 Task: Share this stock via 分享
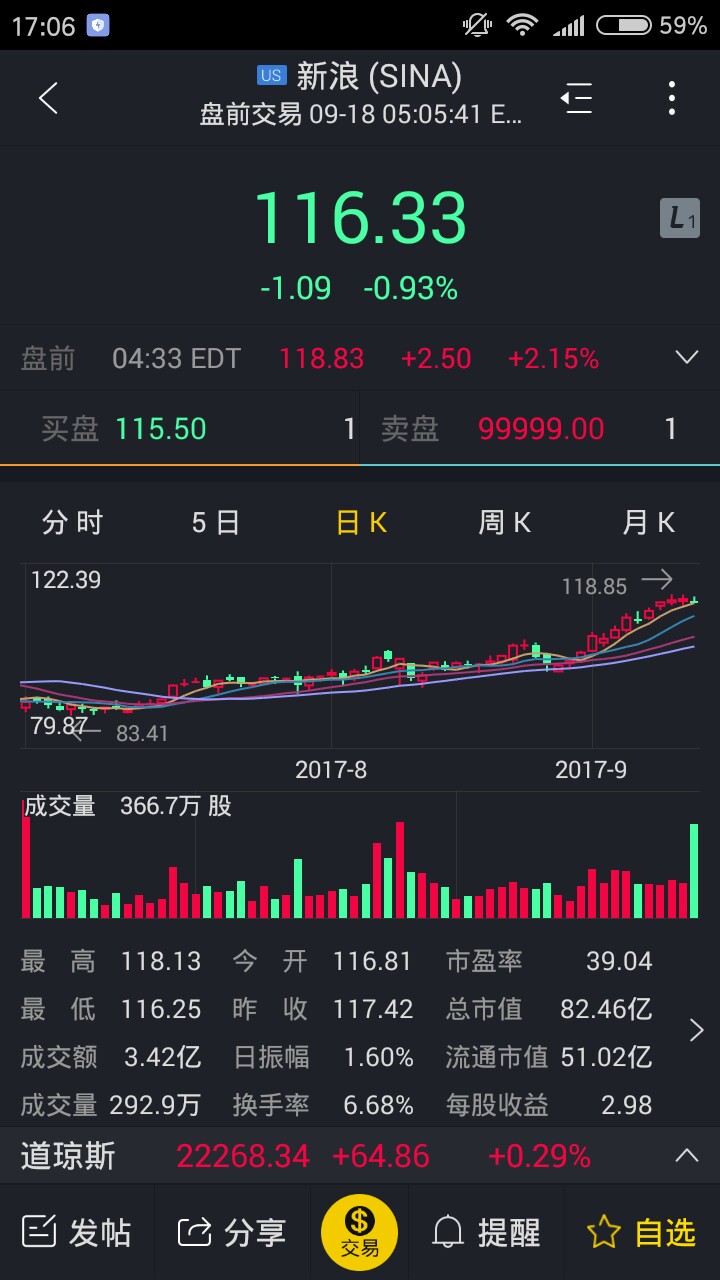(x=232, y=1232)
